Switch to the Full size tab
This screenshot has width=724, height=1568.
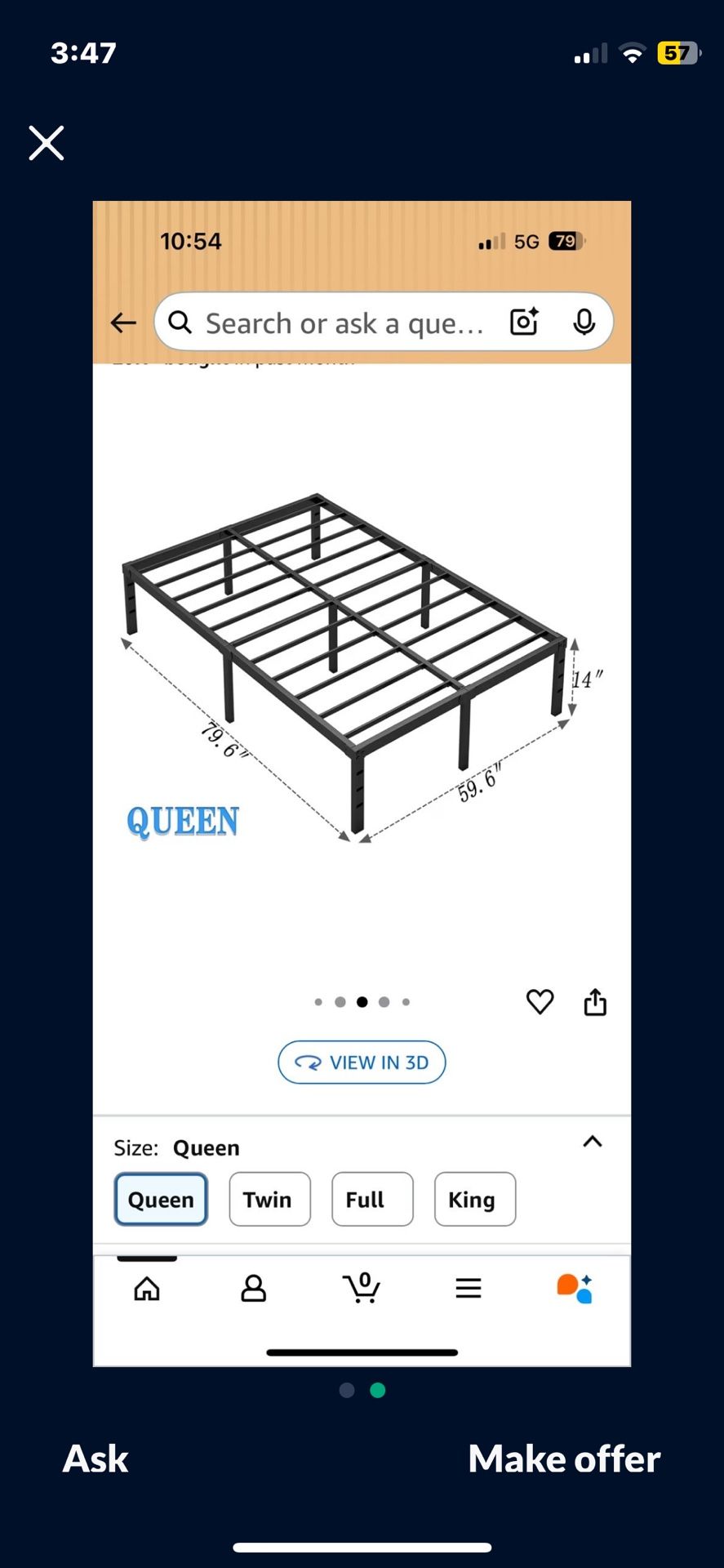click(x=371, y=1199)
